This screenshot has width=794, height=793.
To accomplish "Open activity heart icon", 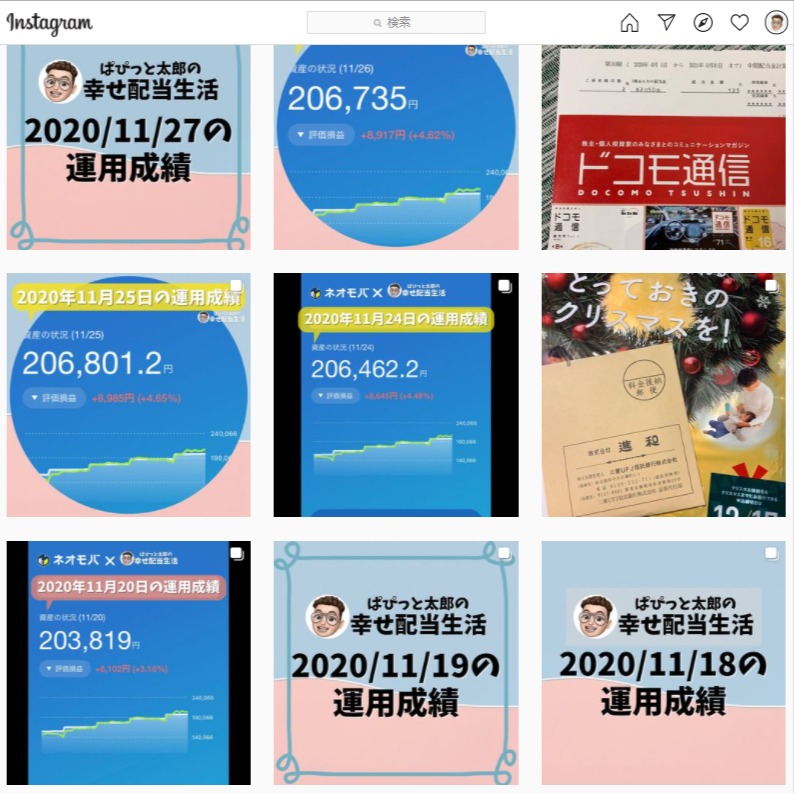I will (739, 22).
